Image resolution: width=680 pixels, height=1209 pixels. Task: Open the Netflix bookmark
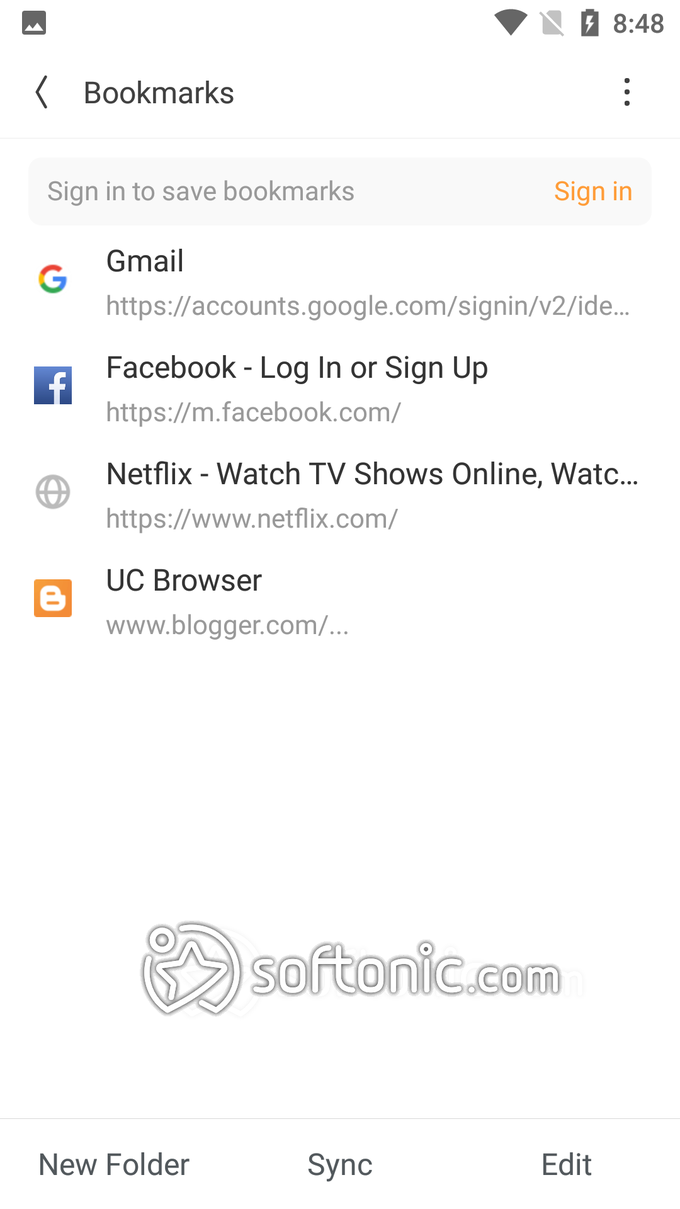coord(340,494)
